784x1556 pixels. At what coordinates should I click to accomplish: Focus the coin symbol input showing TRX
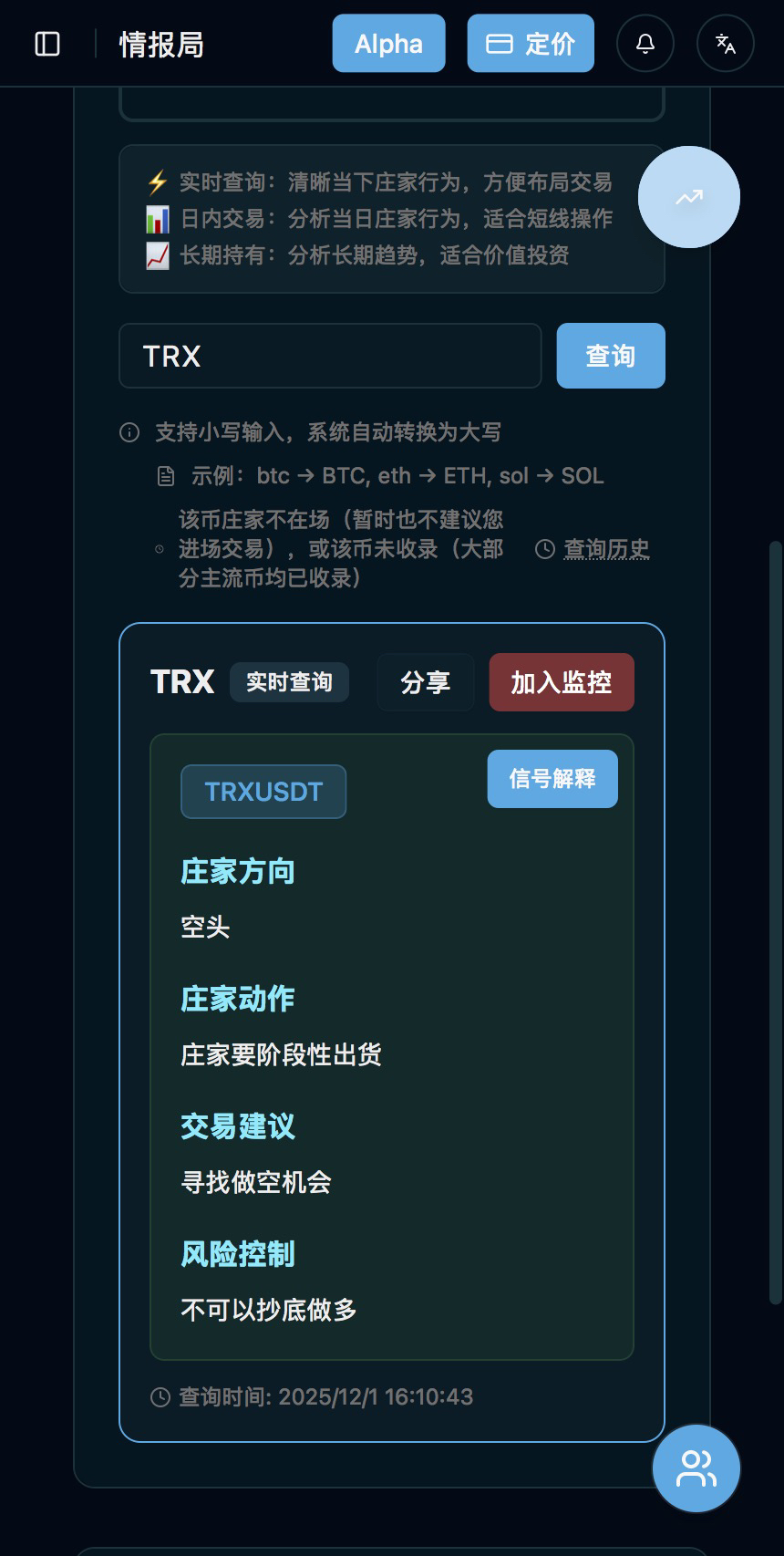point(330,356)
